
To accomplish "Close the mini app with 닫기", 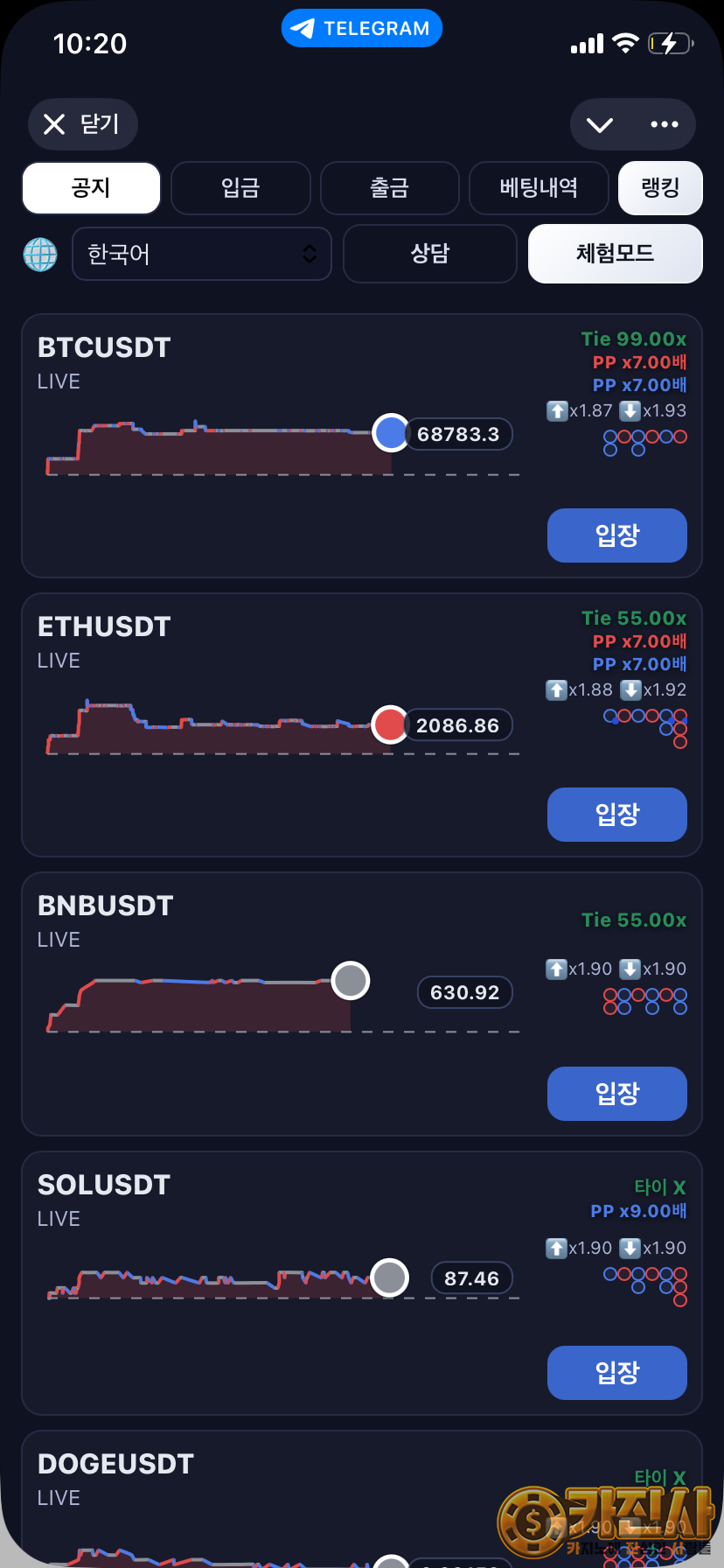I will [x=82, y=124].
